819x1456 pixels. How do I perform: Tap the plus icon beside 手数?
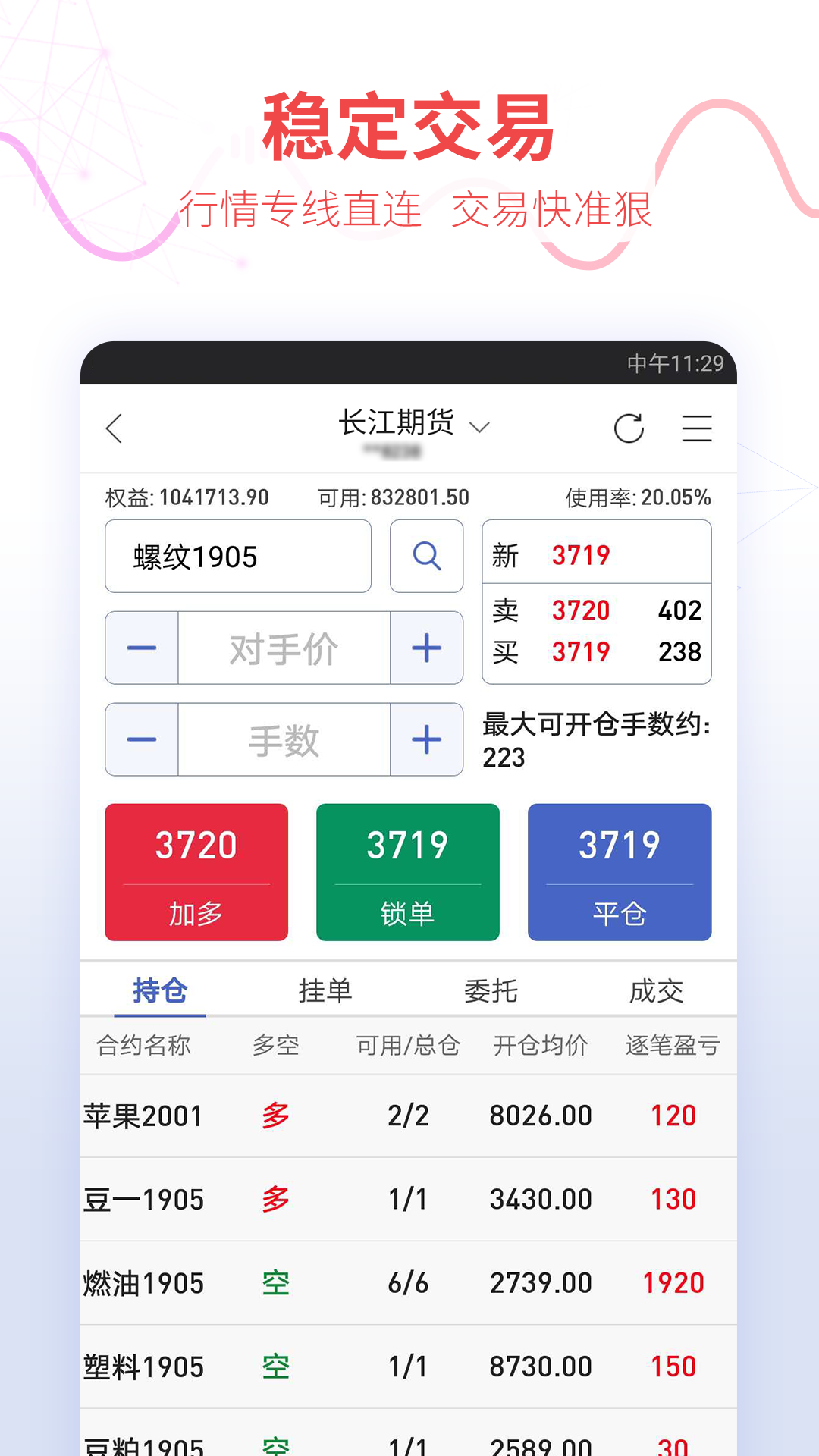[426, 739]
